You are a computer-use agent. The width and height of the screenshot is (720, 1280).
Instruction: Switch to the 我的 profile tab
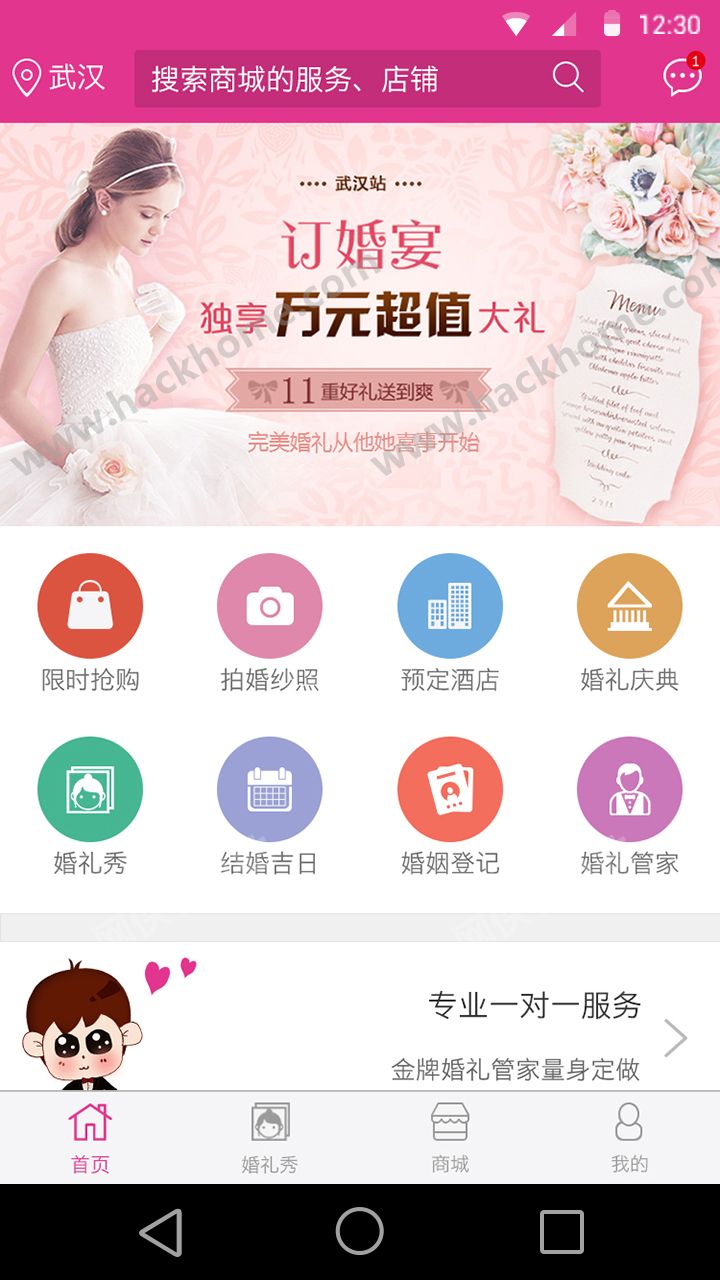pyautogui.click(x=630, y=1137)
